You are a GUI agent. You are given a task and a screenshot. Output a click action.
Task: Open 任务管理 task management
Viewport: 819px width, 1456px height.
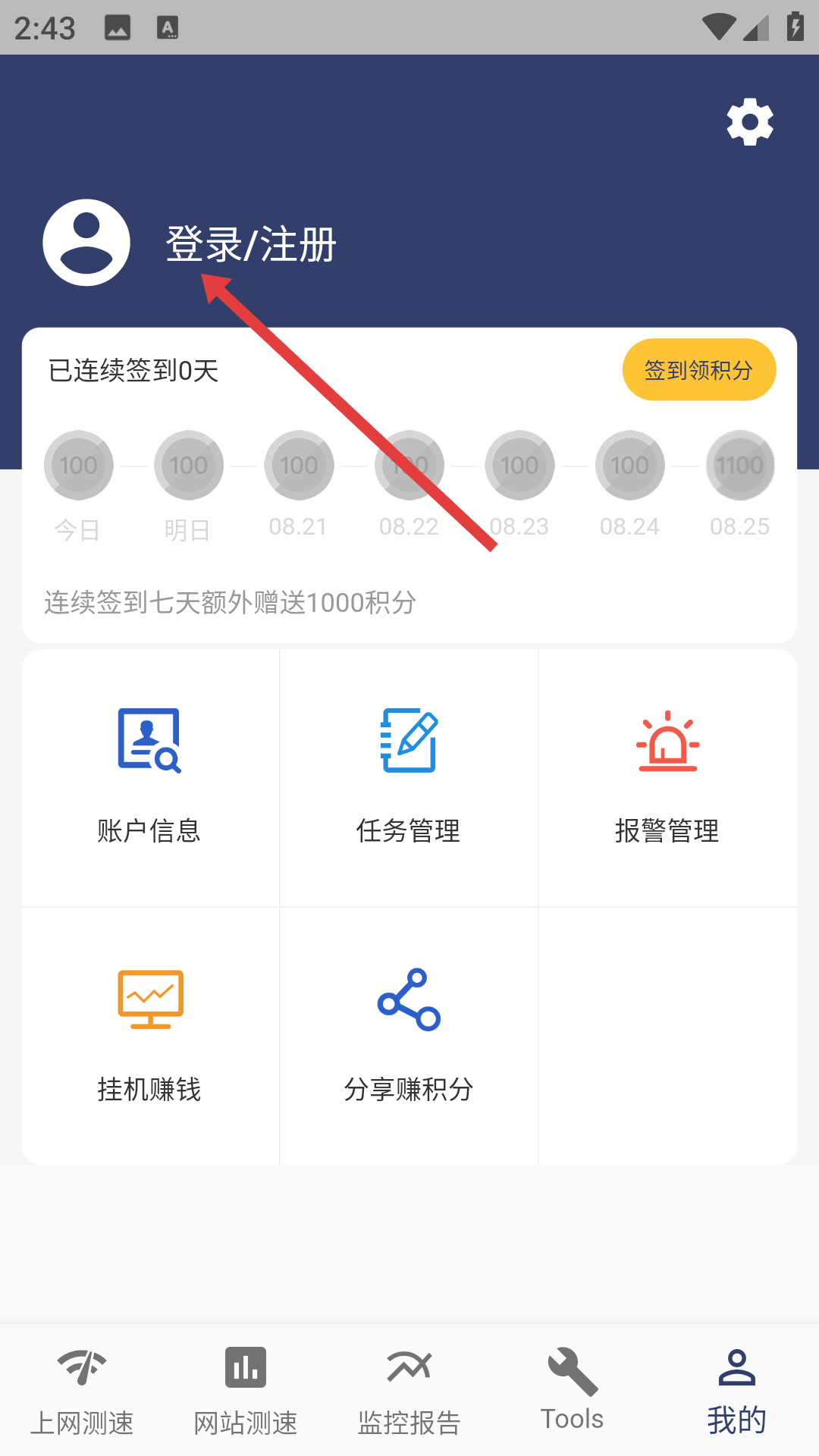(409, 777)
